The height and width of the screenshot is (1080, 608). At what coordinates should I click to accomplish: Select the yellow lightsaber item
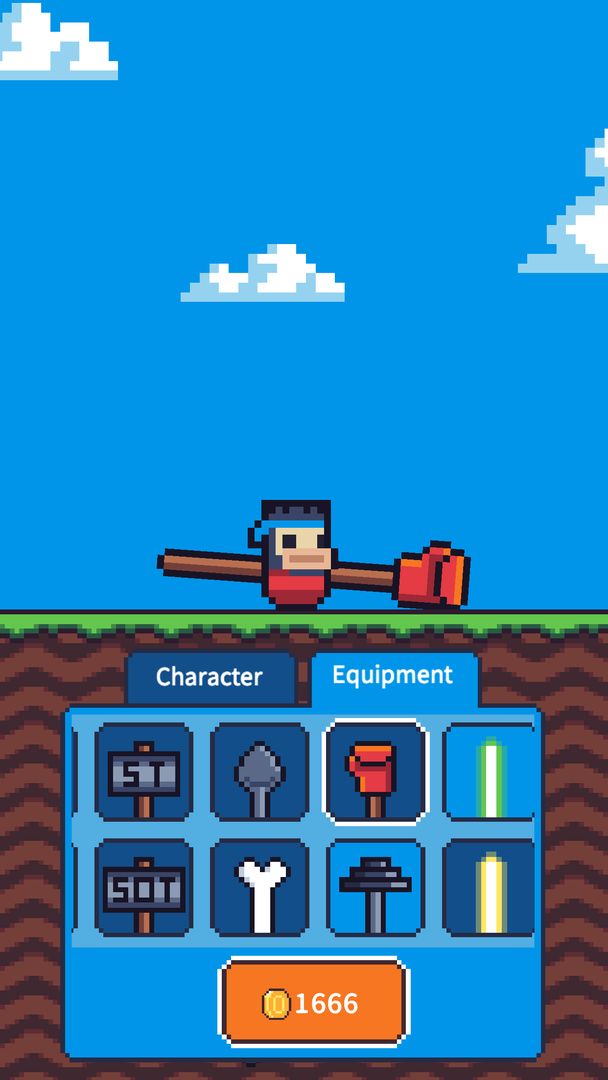point(489,888)
